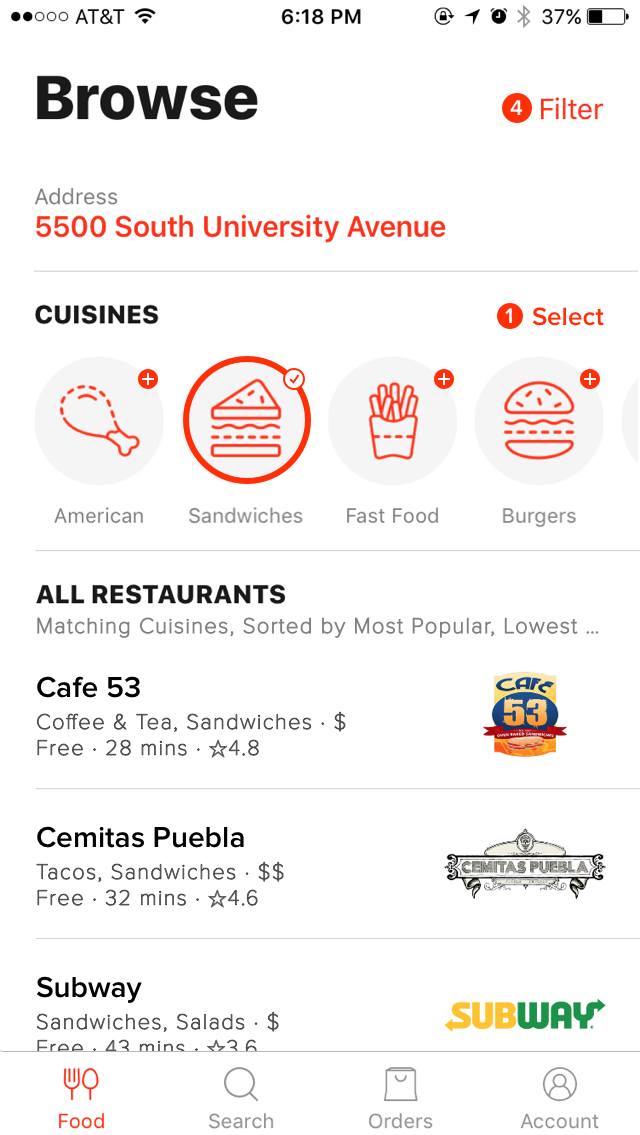Open the Filter options
Image resolution: width=640 pixels, height=1135 pixels.
pyautogui.click(x=552, y=109)
